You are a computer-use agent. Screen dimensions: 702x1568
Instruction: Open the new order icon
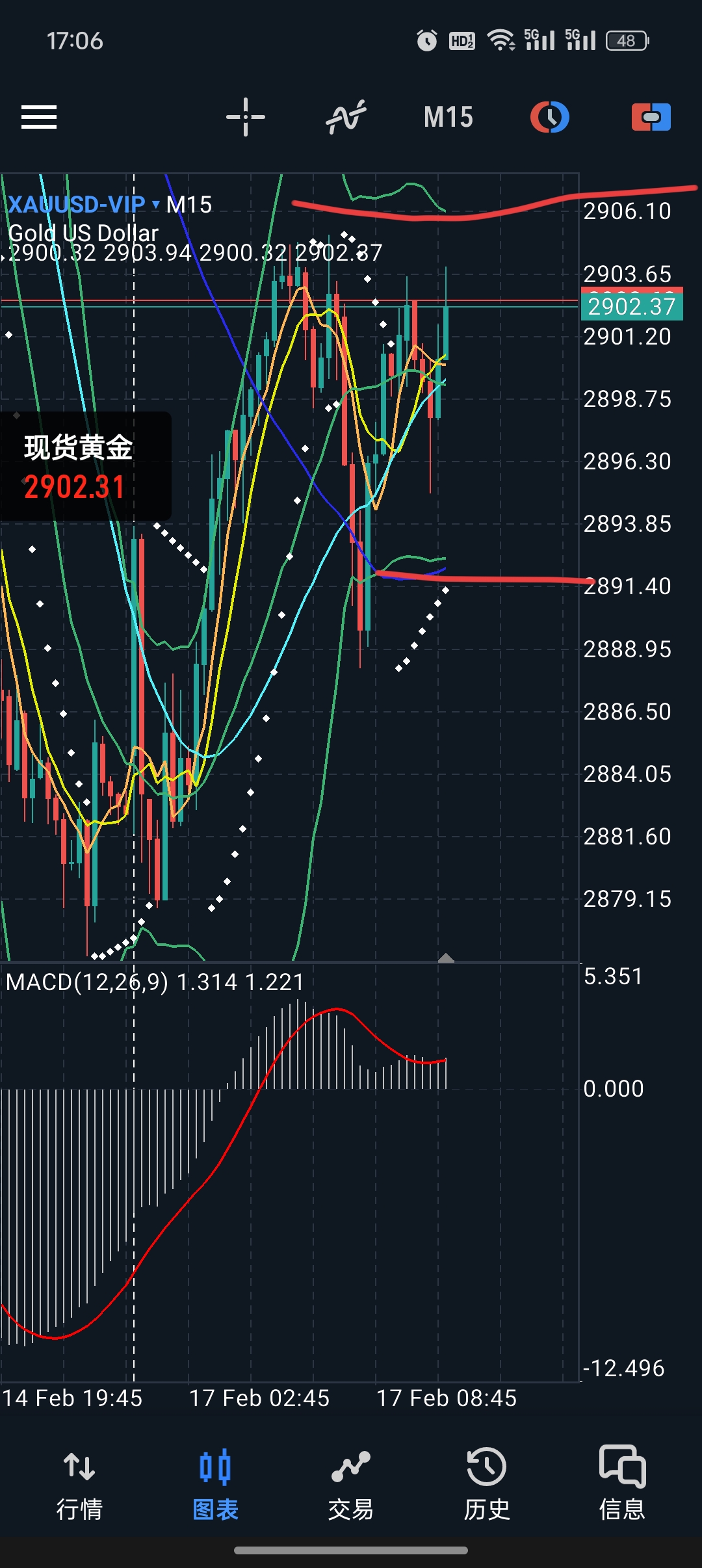coord(651,118)
